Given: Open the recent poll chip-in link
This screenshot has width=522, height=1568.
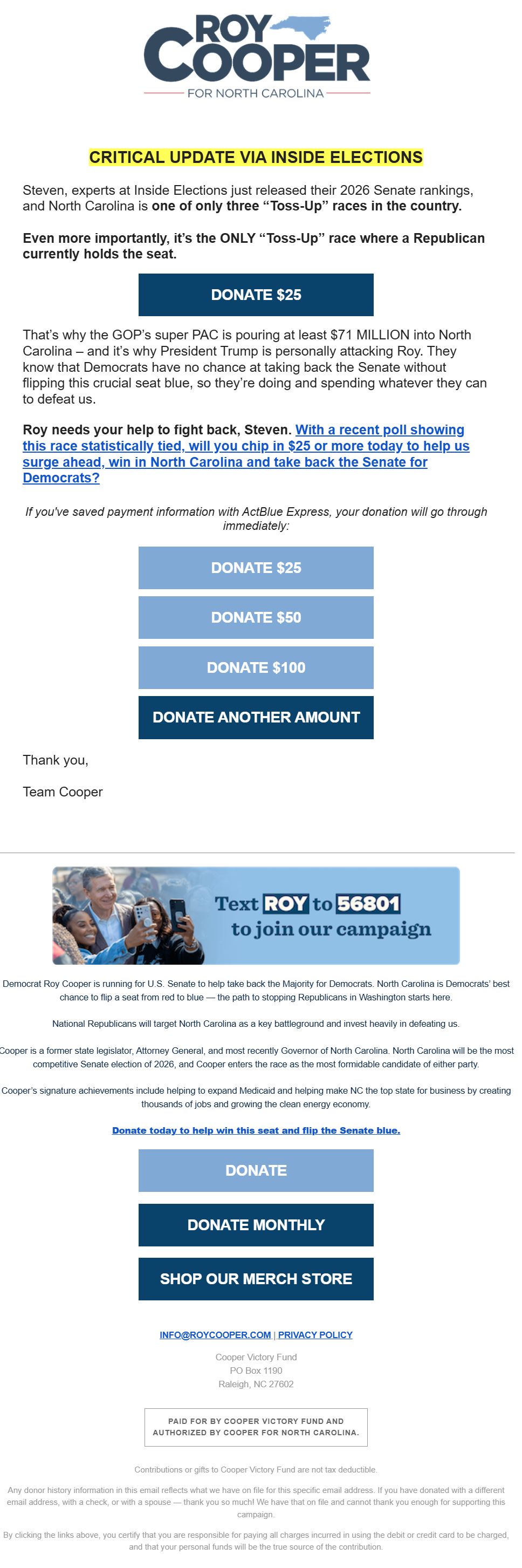Looking at the screenshot, I should point(246,453).
